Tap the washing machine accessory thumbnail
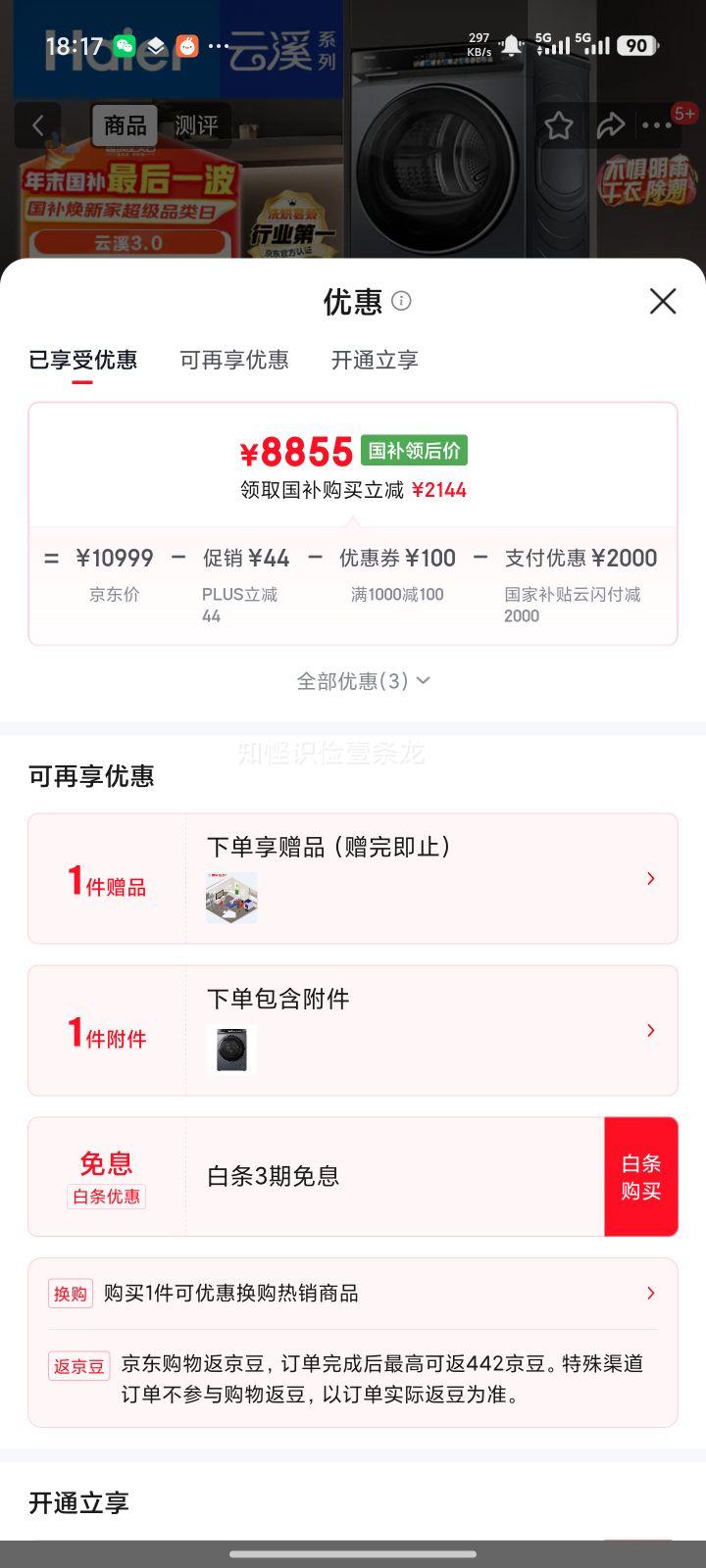Viewport: 706px width, 1568px height. [231, 1048]
